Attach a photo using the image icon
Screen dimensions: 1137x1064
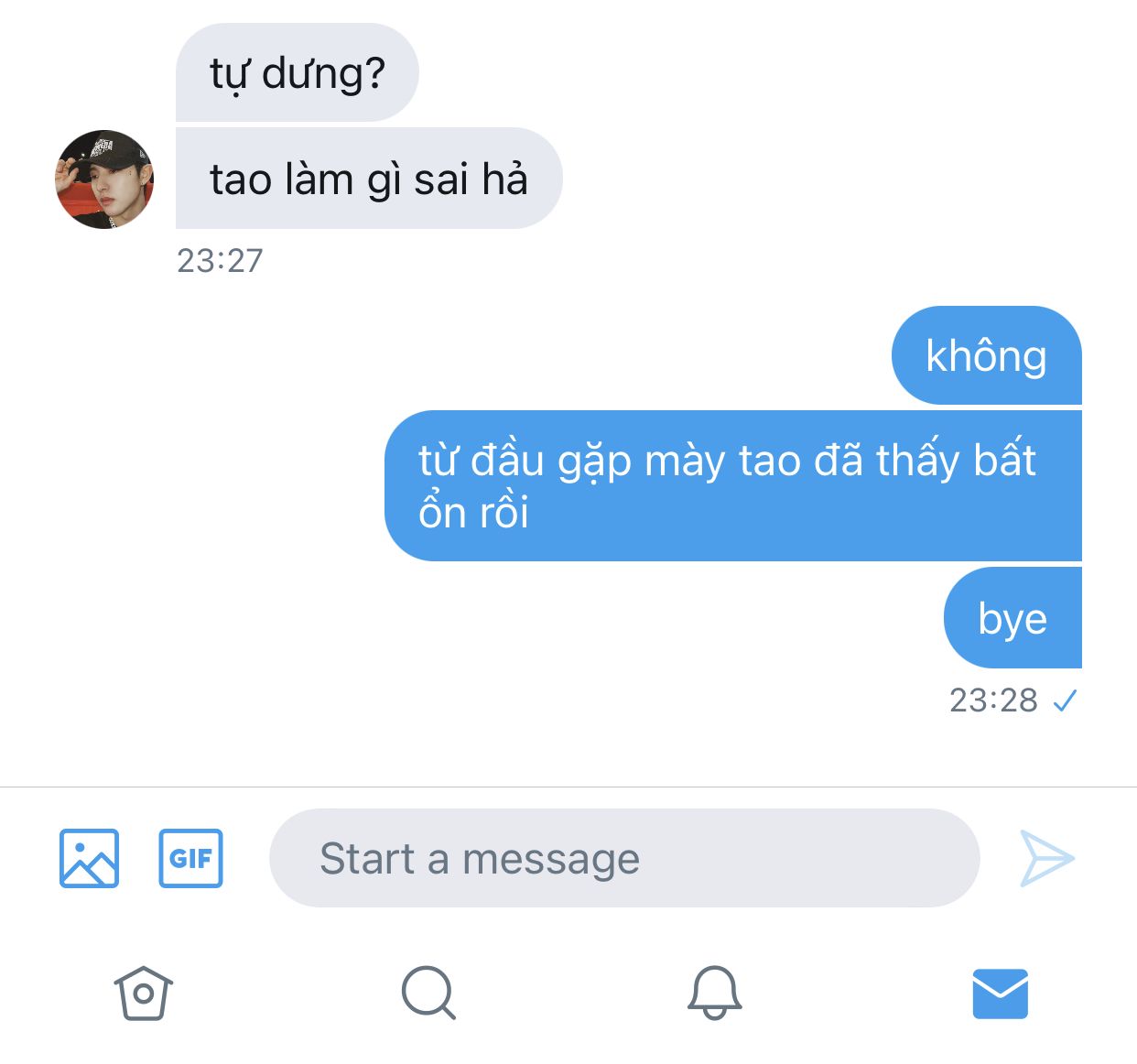pos(89,858)
